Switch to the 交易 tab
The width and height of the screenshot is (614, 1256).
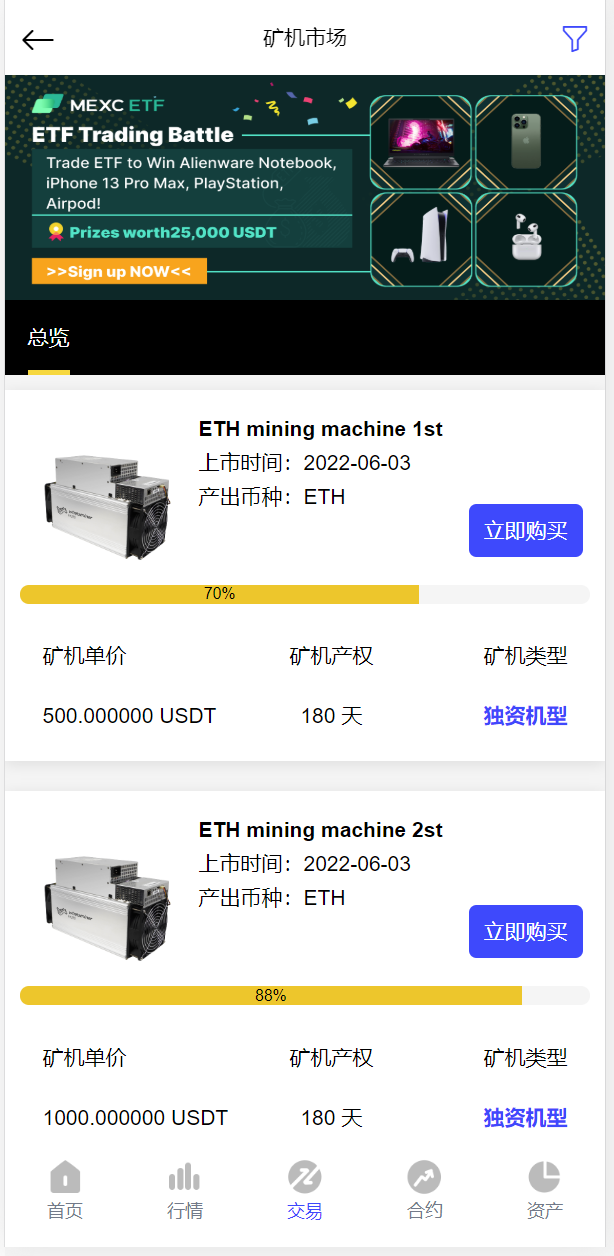[x=305, y=1190]
